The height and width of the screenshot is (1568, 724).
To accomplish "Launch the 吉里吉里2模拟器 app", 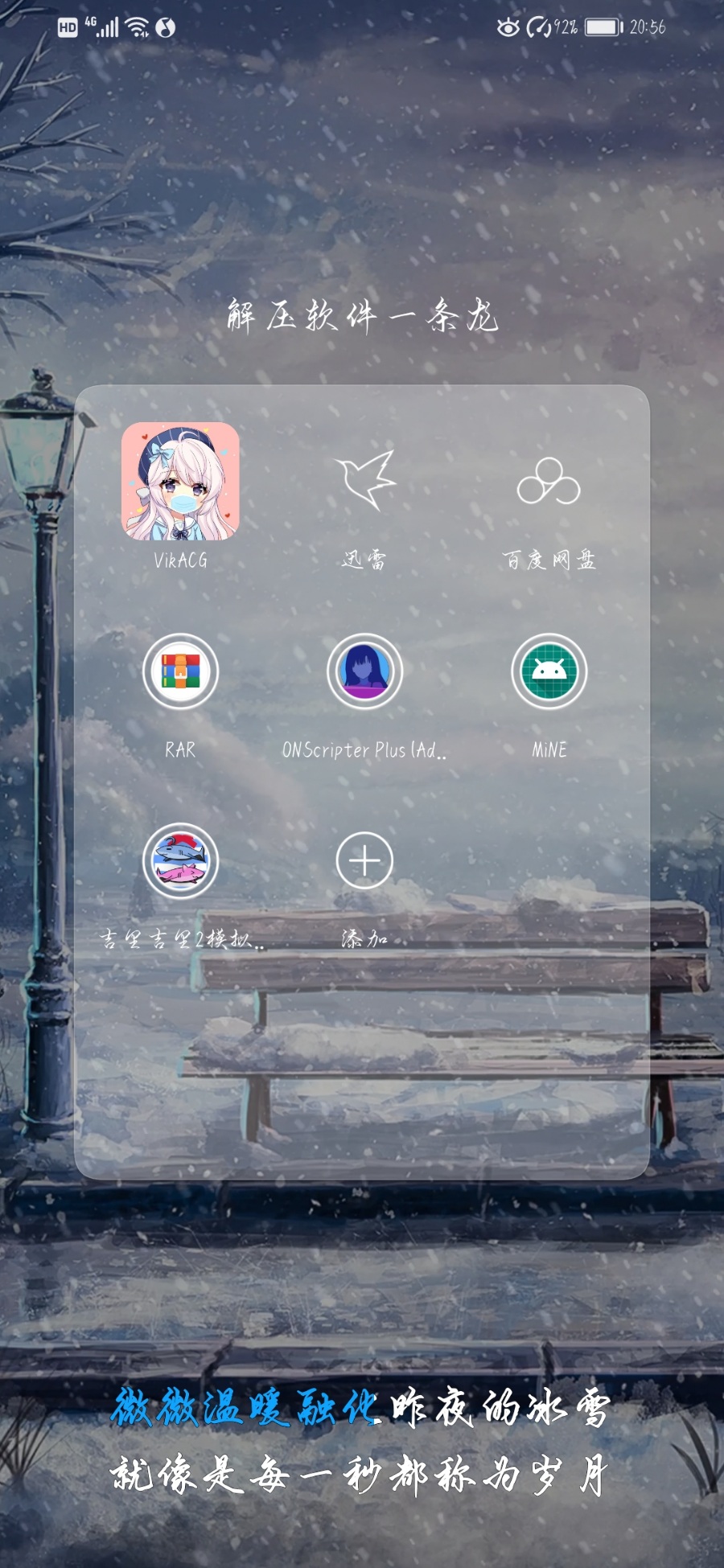I will pyautogui.click(x=180, y=861).
